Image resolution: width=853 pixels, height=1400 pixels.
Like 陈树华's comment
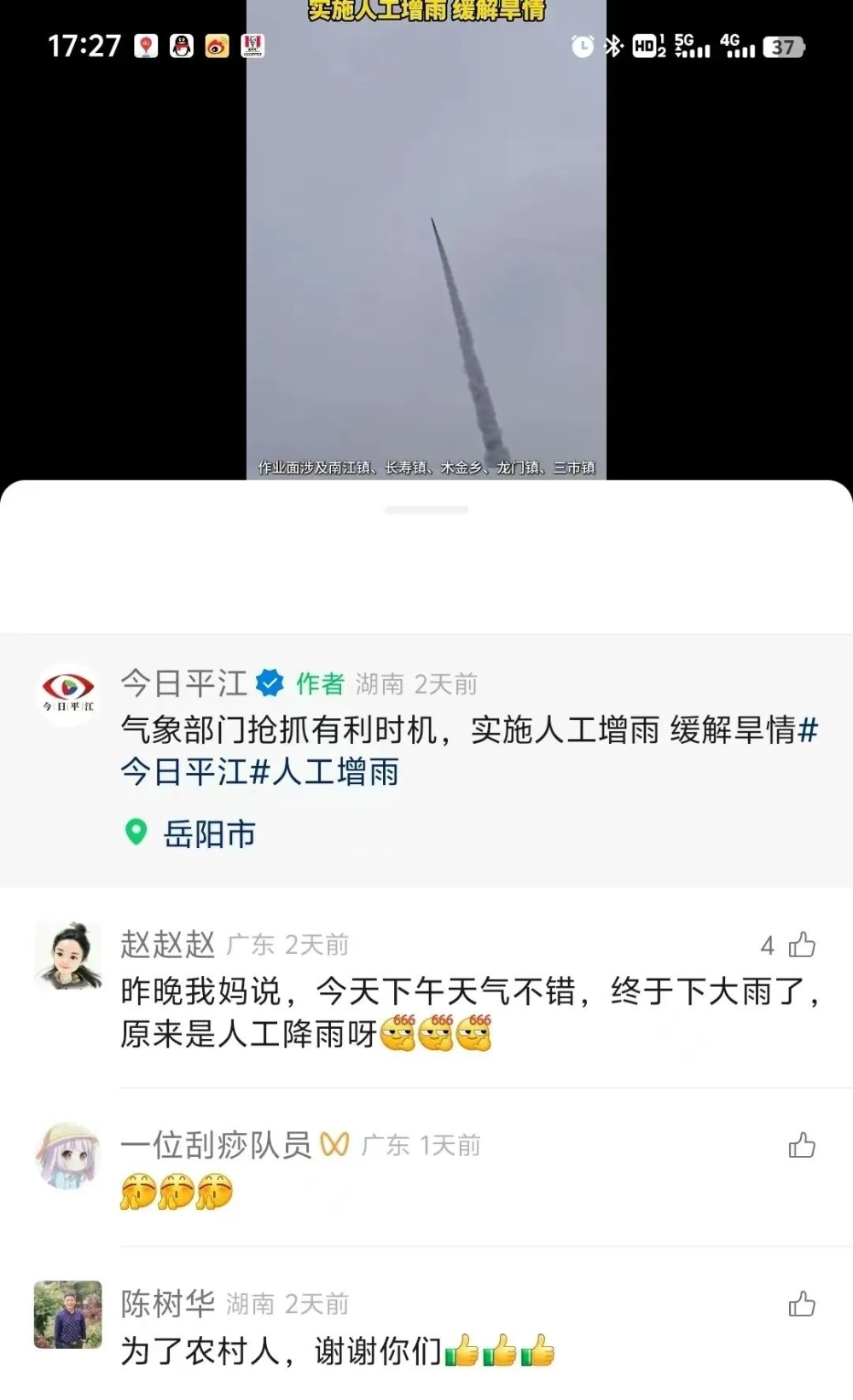(x=801, y=1304)
